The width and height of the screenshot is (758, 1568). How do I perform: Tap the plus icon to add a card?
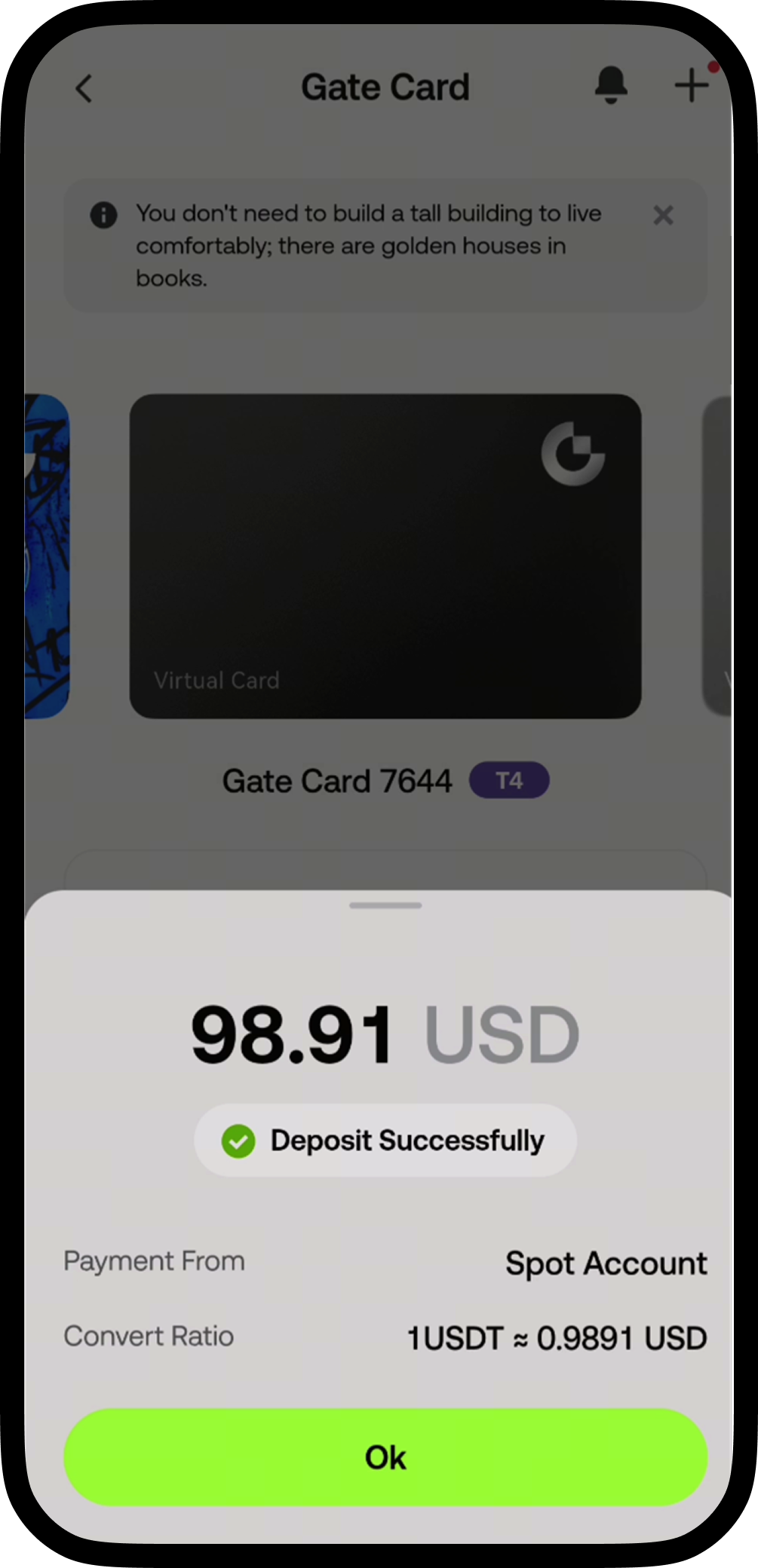[692, 84]
